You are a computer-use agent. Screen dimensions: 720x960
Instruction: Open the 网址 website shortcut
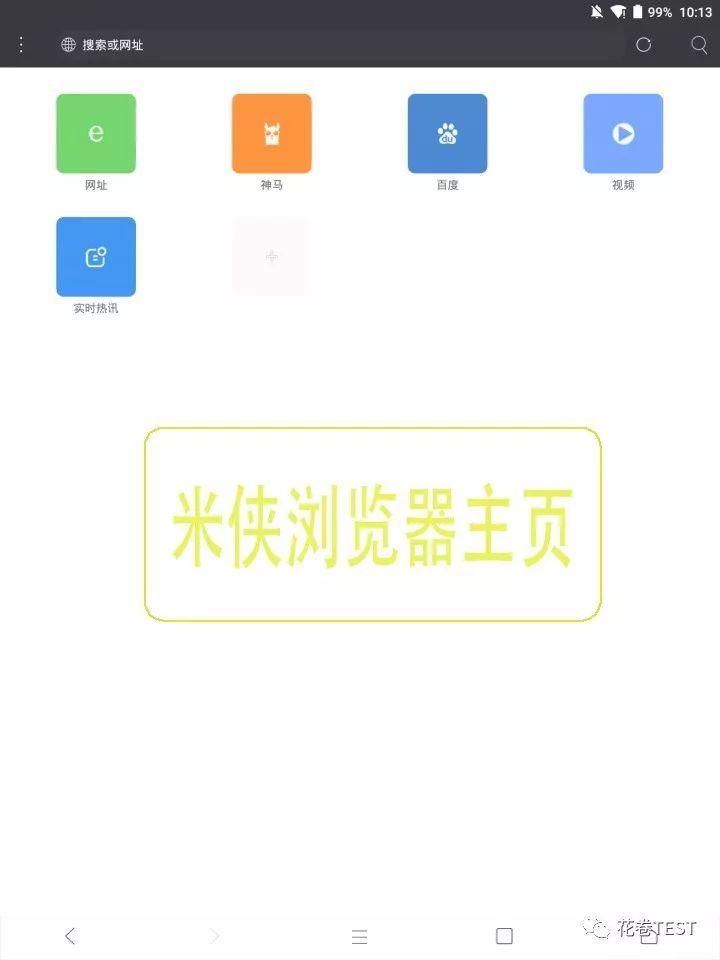96,133
